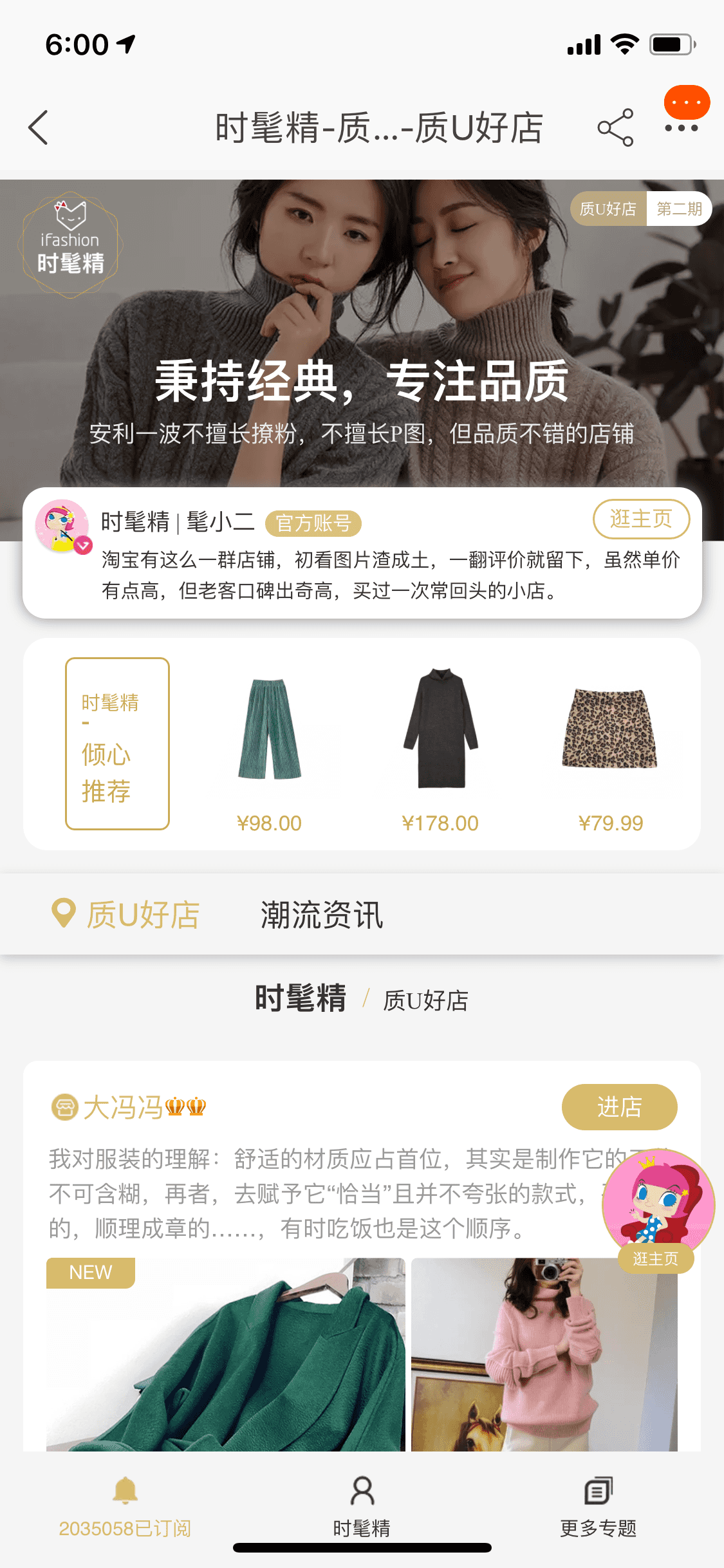The image size is (724, 1568).
Task: Switch to the 潮流资讯 tab
Action: point(322,915)
